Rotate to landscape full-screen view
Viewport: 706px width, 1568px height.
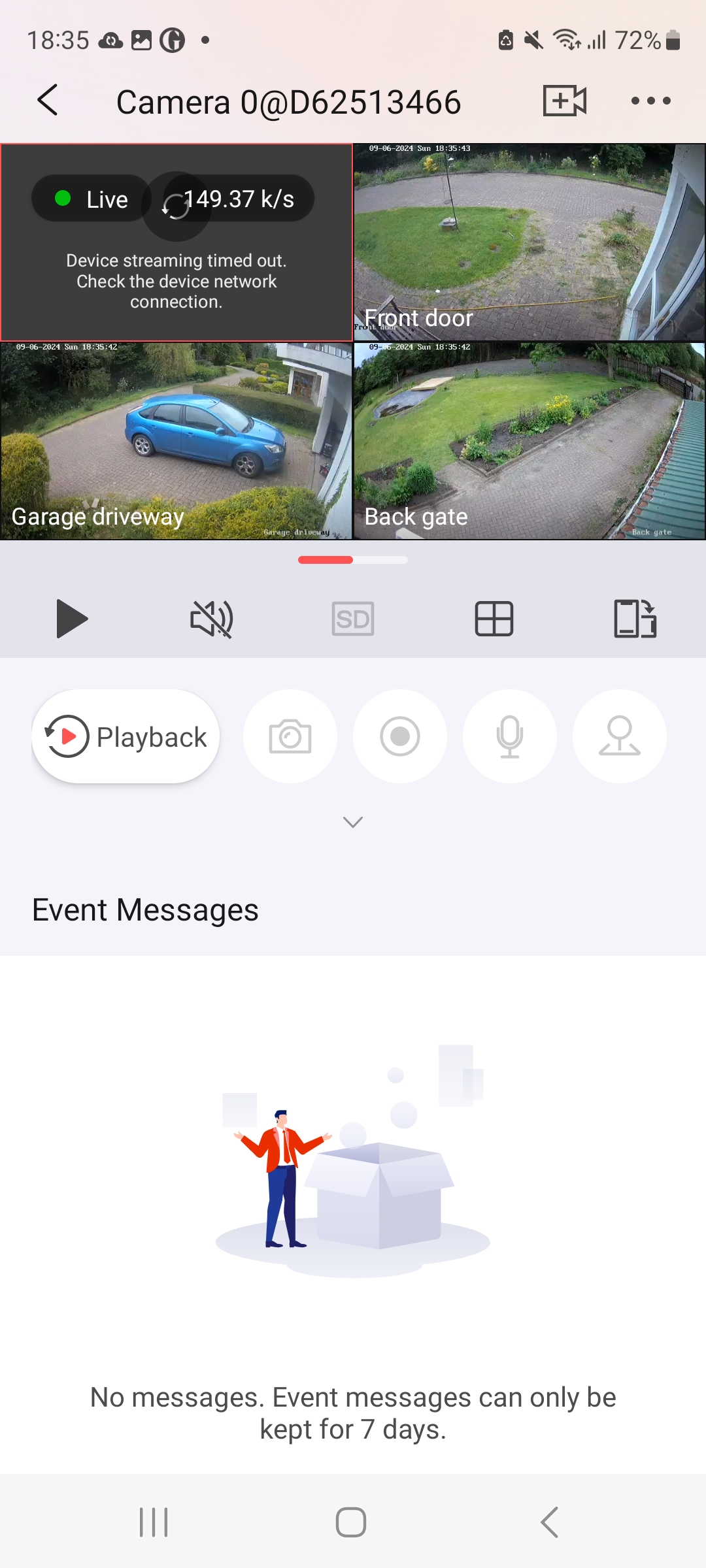(x=635, y=618)
